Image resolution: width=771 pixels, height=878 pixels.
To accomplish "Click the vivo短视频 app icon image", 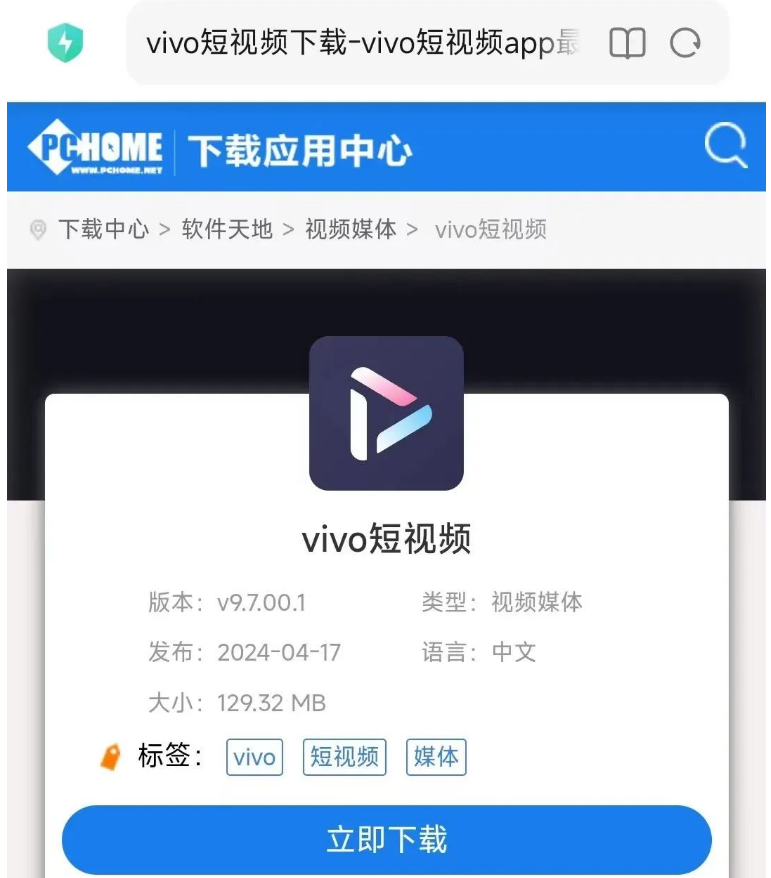I will [385, 415].
